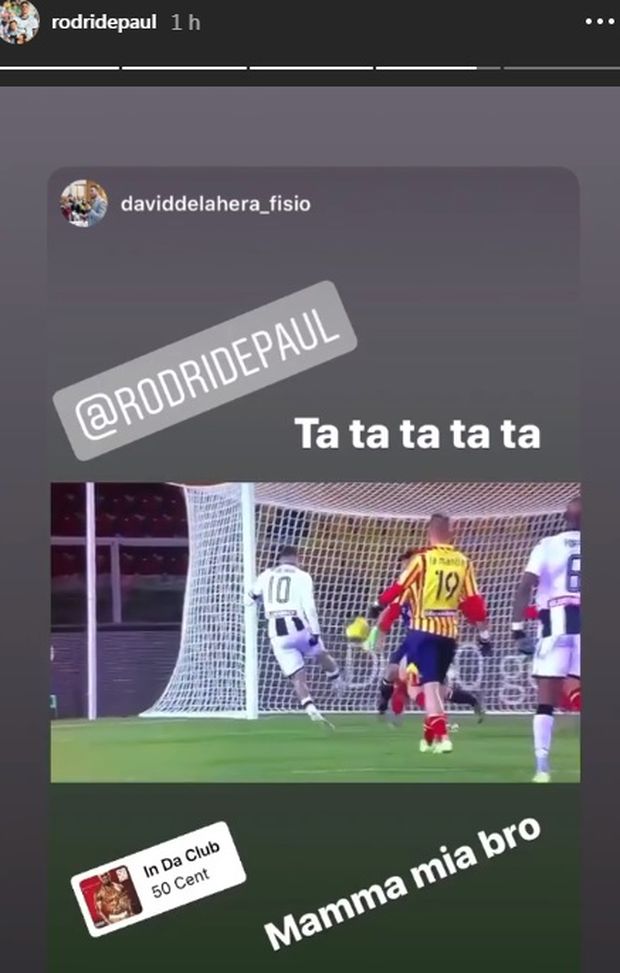The height and width of the screenshot is (973, 620).
Task: Open the daviddelahera_fisio username
Action: pos(214,203)
